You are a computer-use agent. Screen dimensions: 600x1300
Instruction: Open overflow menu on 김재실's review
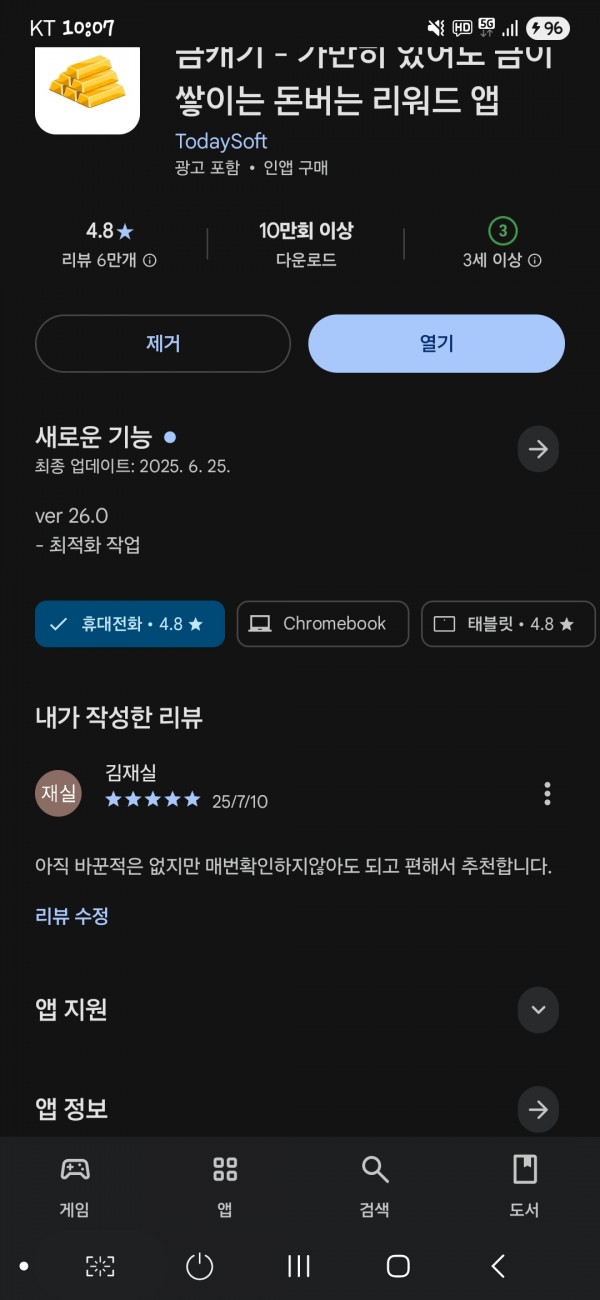click(x=547, y=794)
